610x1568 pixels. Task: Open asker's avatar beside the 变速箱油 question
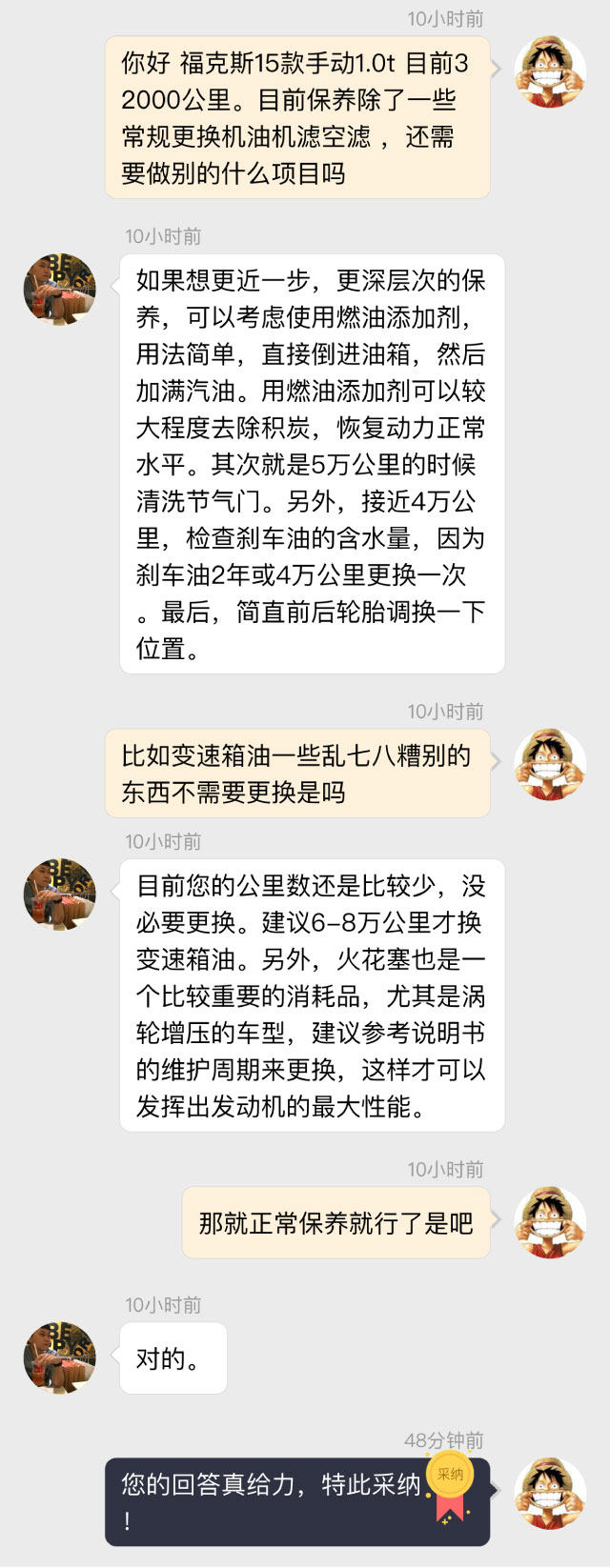[550, 765]
